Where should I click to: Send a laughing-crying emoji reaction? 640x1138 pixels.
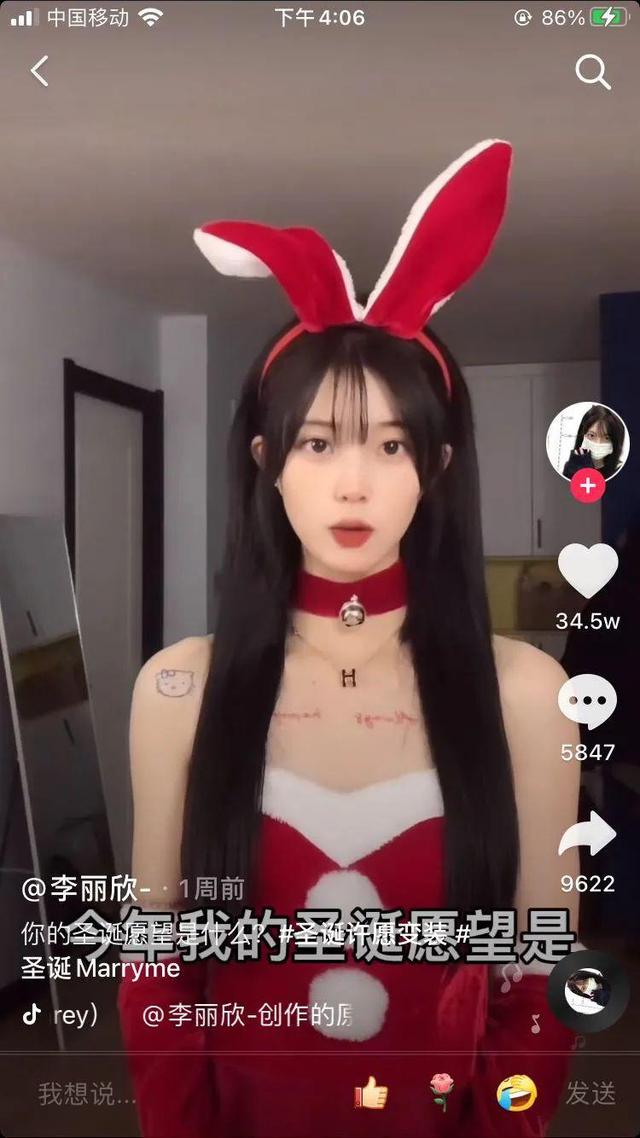(516, 1093)
